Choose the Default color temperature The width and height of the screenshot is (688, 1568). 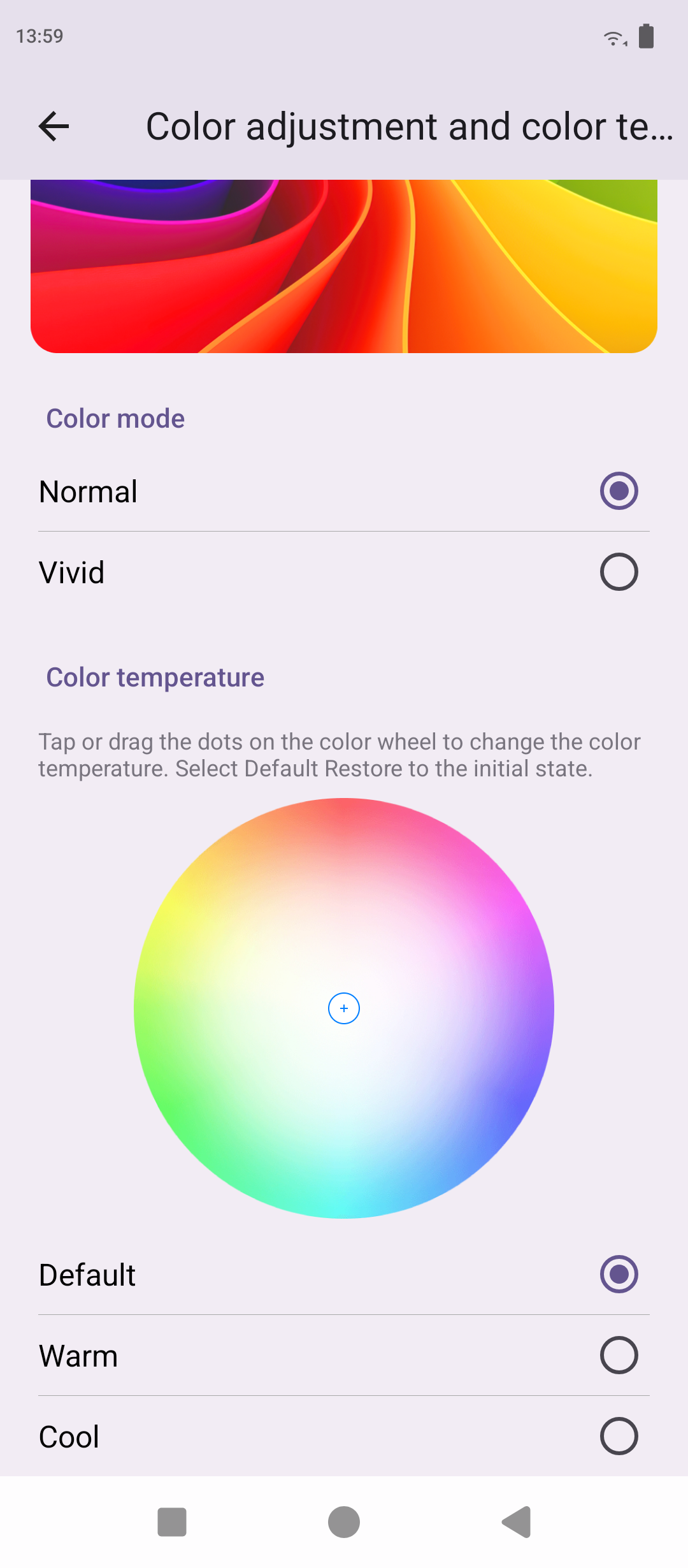click(x=618, y=1274)
